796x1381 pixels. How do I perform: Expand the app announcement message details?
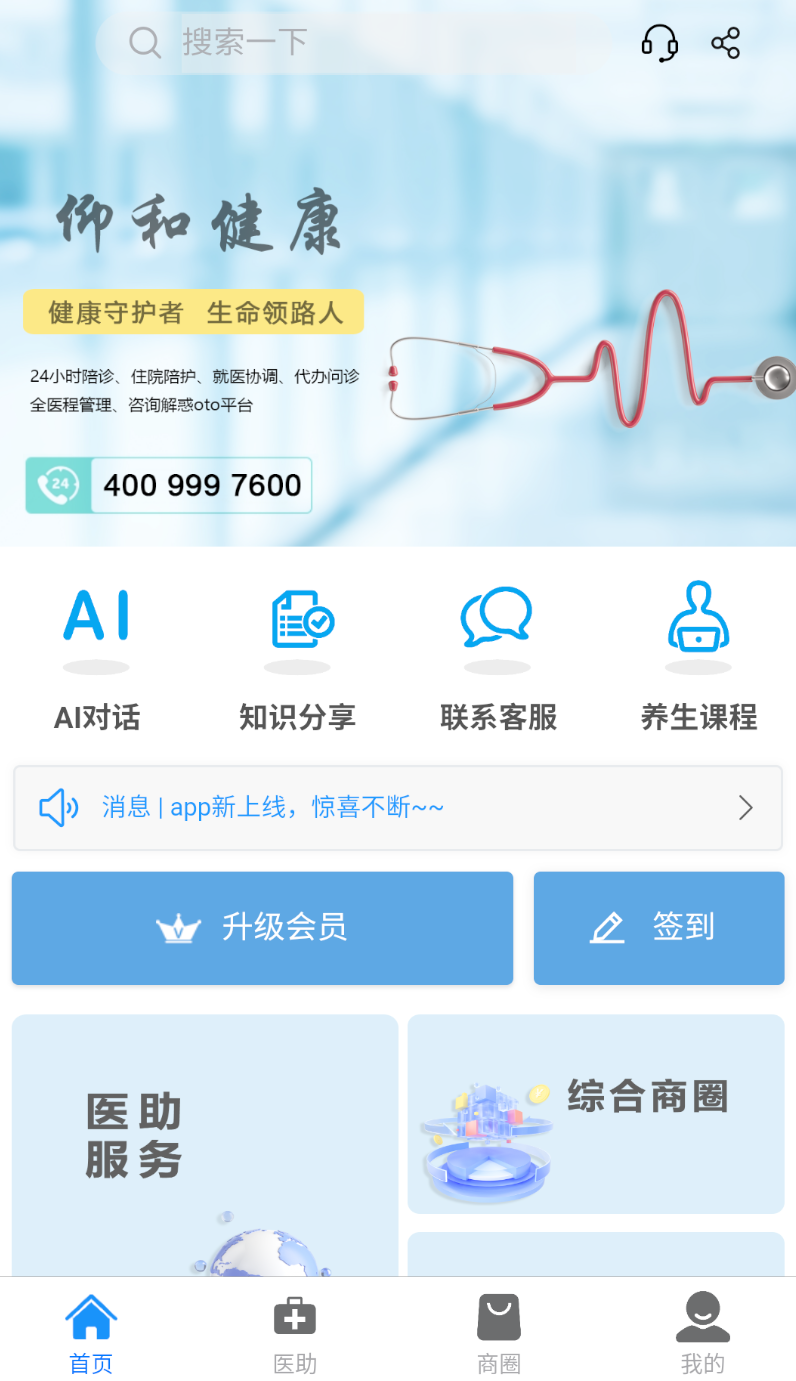coord(745,806)
